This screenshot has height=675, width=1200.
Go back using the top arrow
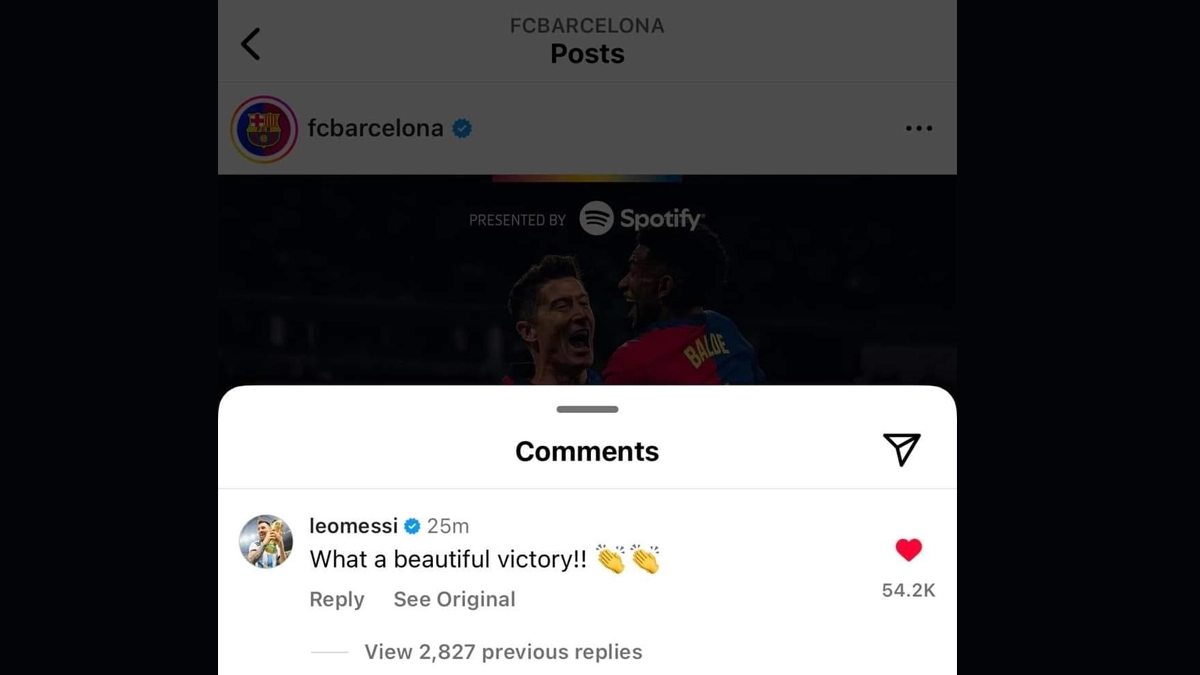click(250, 44)
